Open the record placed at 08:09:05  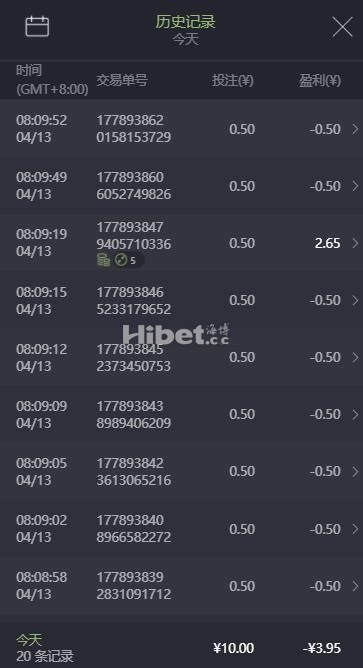coord(182,471)
